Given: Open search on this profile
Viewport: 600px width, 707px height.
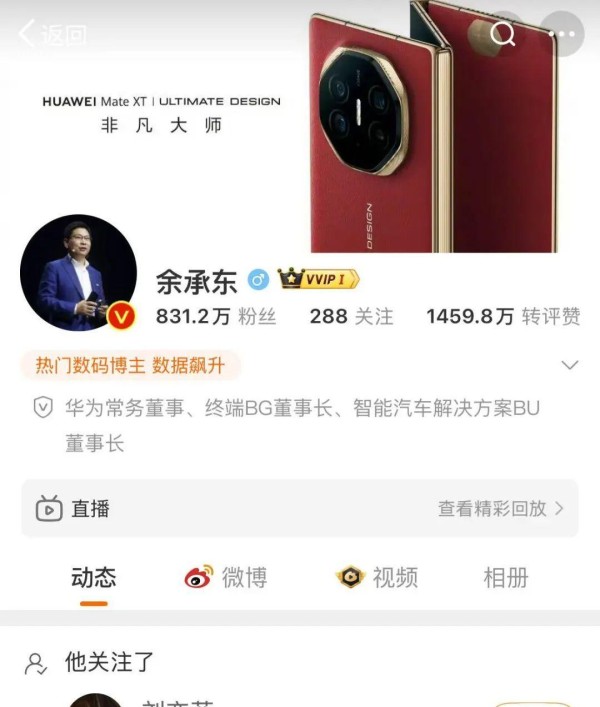Looking at the screenshot, I should 503,35.
